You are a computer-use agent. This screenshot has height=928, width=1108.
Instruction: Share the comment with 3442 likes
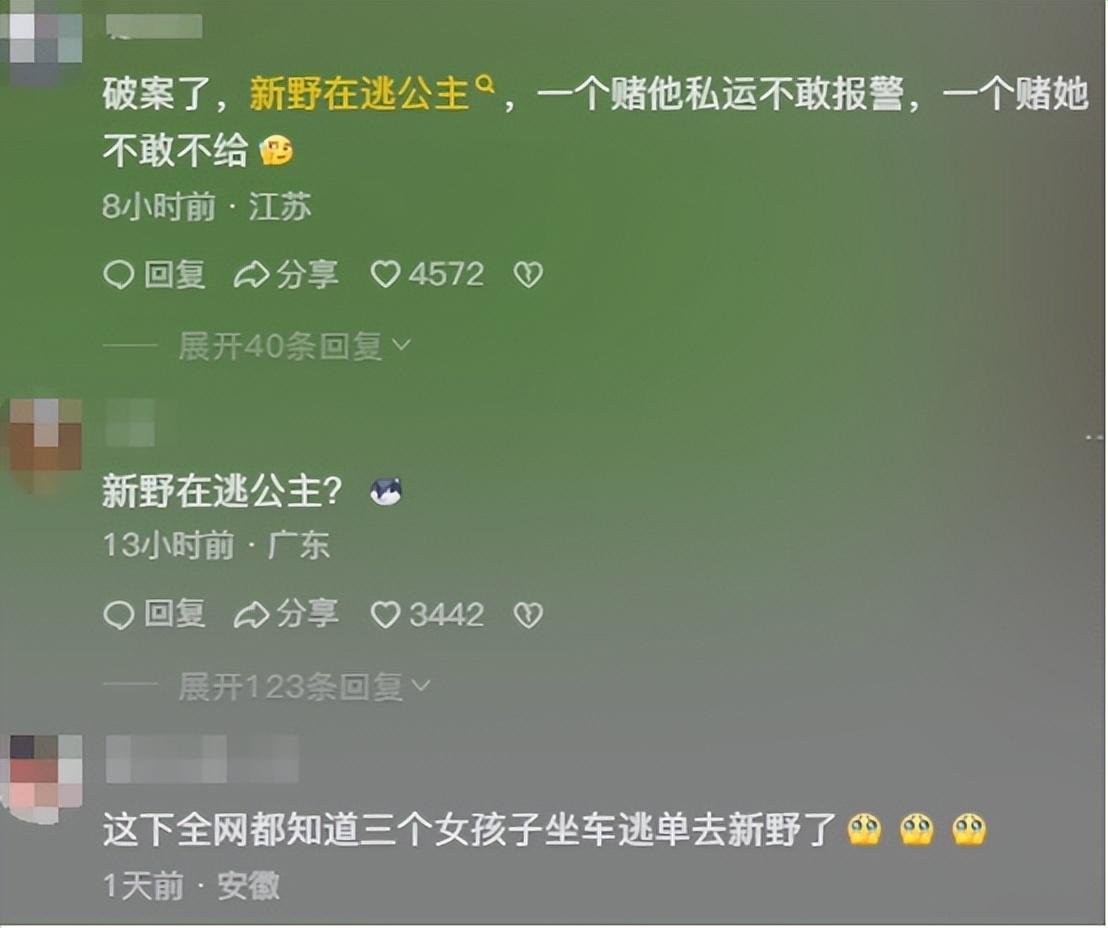coord(286,614)
